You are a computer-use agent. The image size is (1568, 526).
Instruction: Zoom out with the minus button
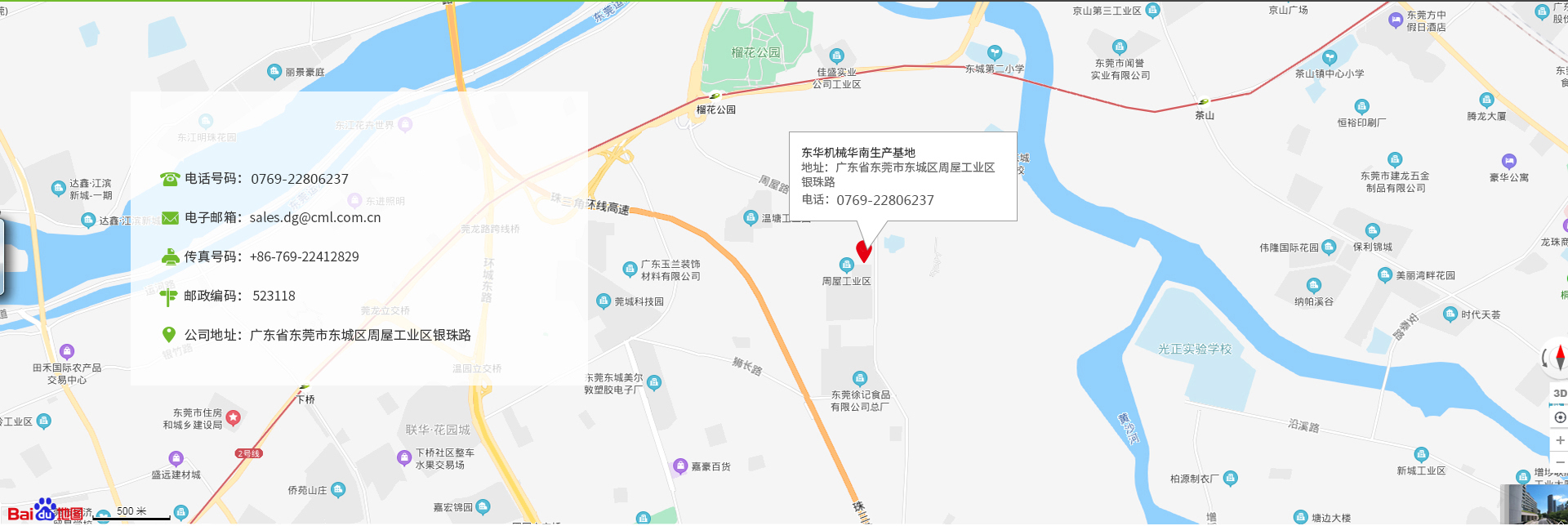point(1560,461)
